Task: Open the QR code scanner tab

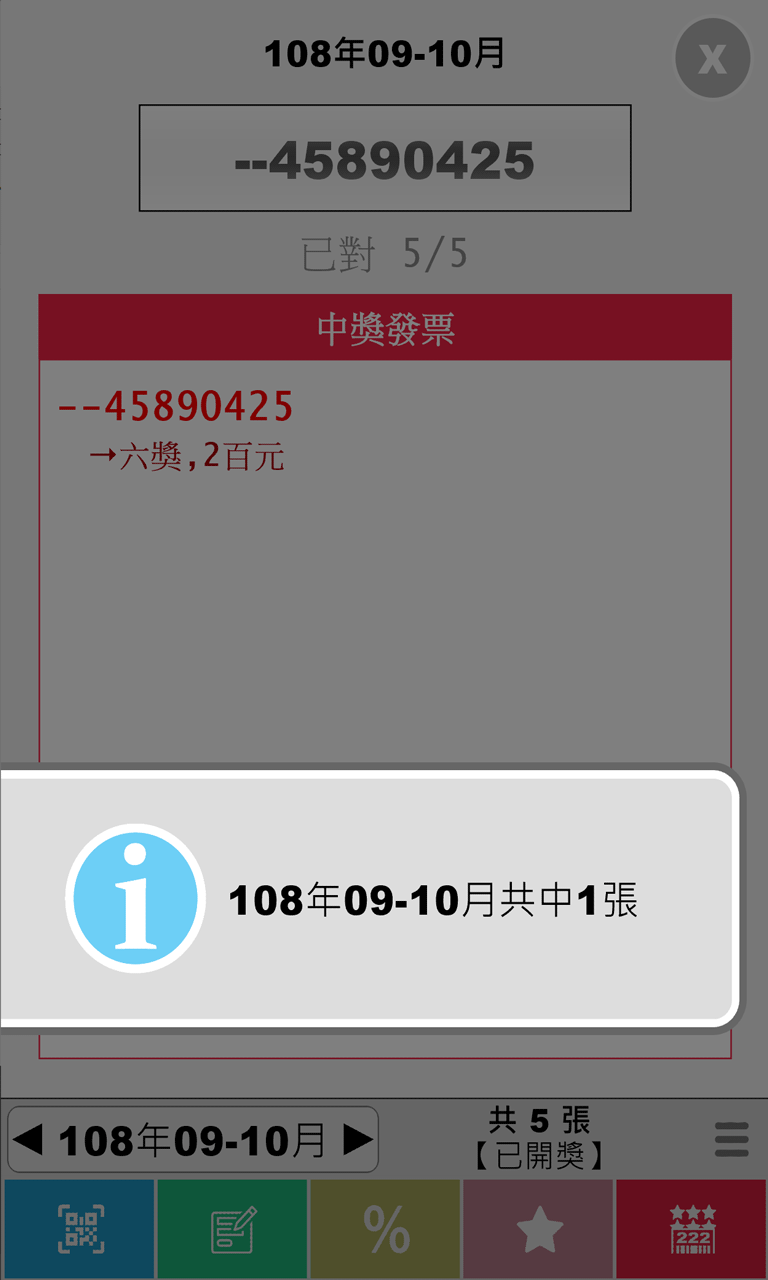Action: coord(80,1229)
